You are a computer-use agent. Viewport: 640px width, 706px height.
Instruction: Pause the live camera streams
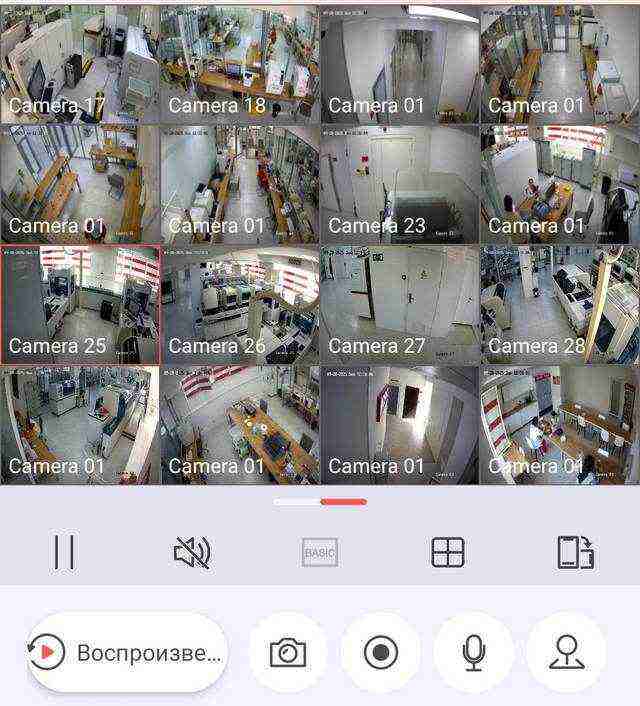point(64,552)
